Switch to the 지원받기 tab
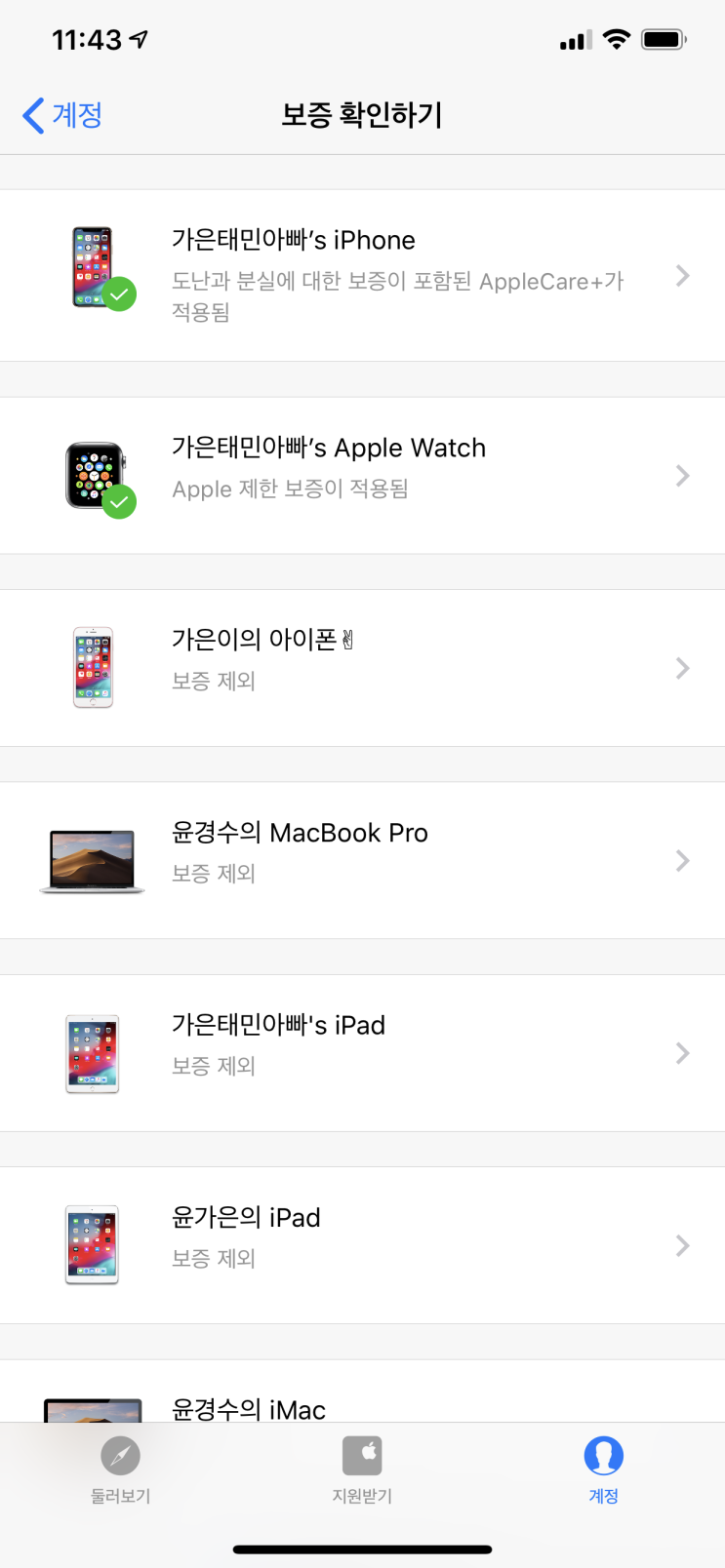The image size is (725, 1568). point(362,1470)
